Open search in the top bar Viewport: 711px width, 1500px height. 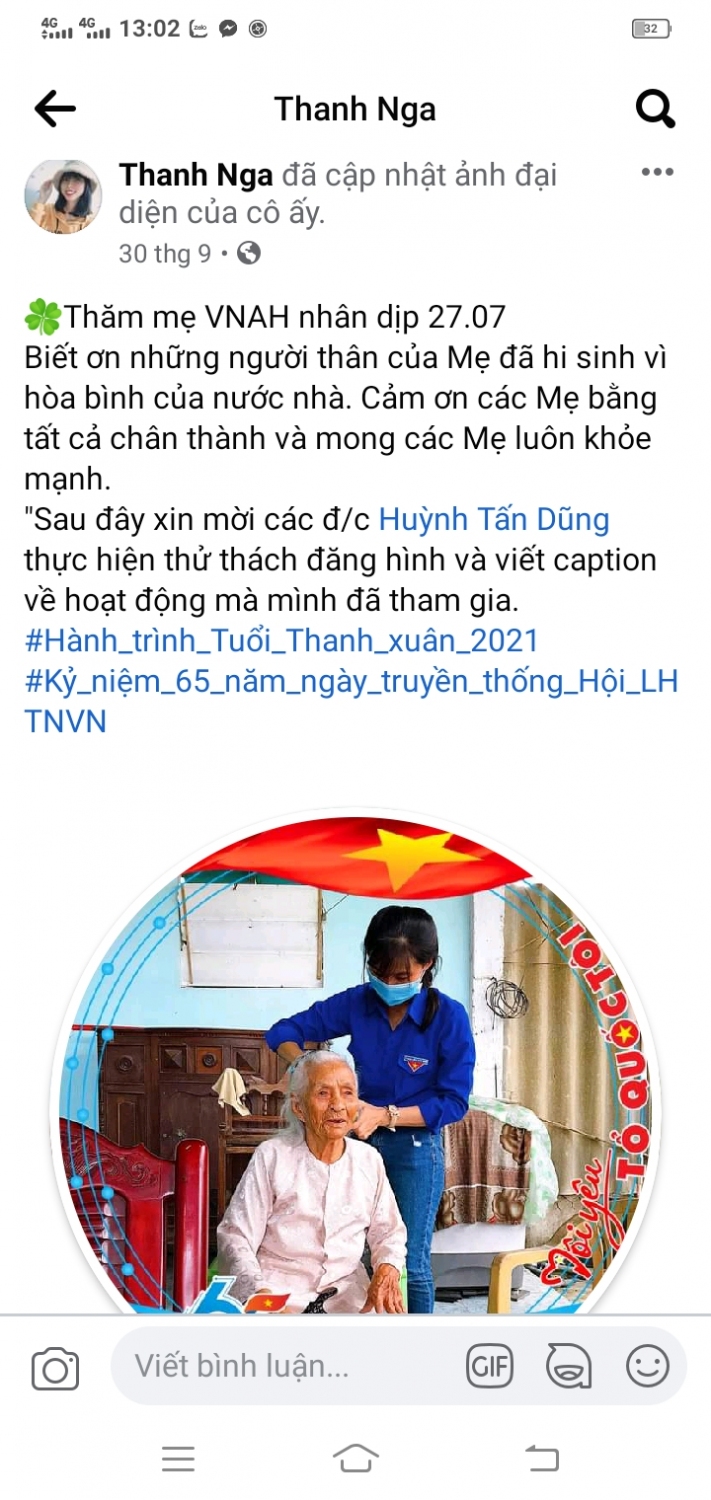655,109
